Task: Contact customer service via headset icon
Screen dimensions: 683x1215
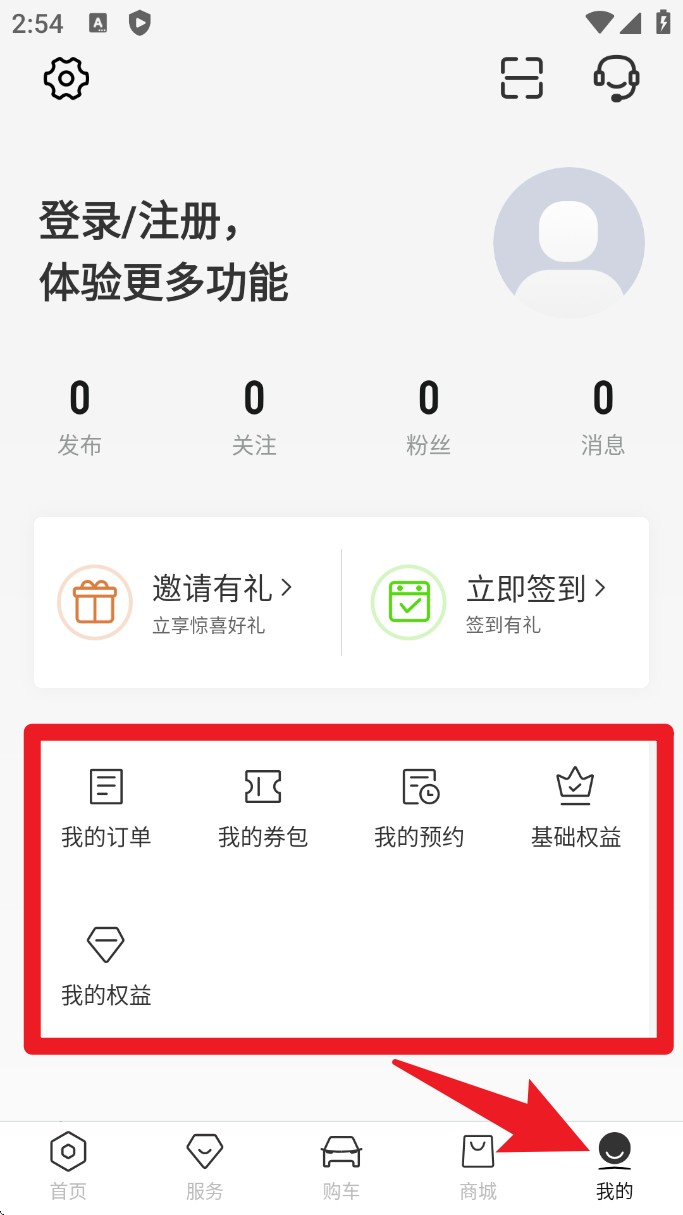Action: tap(616, 78)
